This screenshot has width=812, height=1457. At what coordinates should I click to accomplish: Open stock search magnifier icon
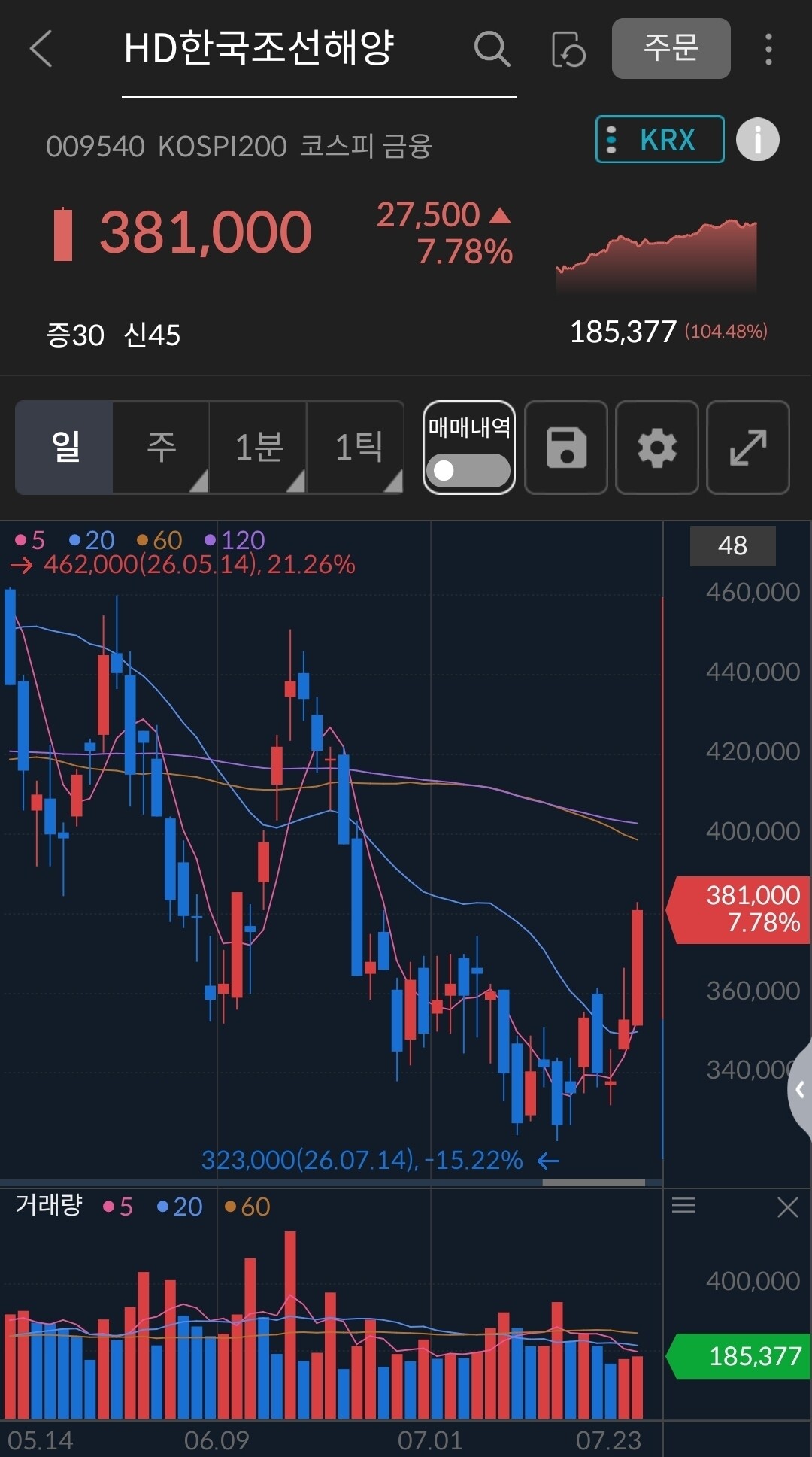click(x=492, y=50)
